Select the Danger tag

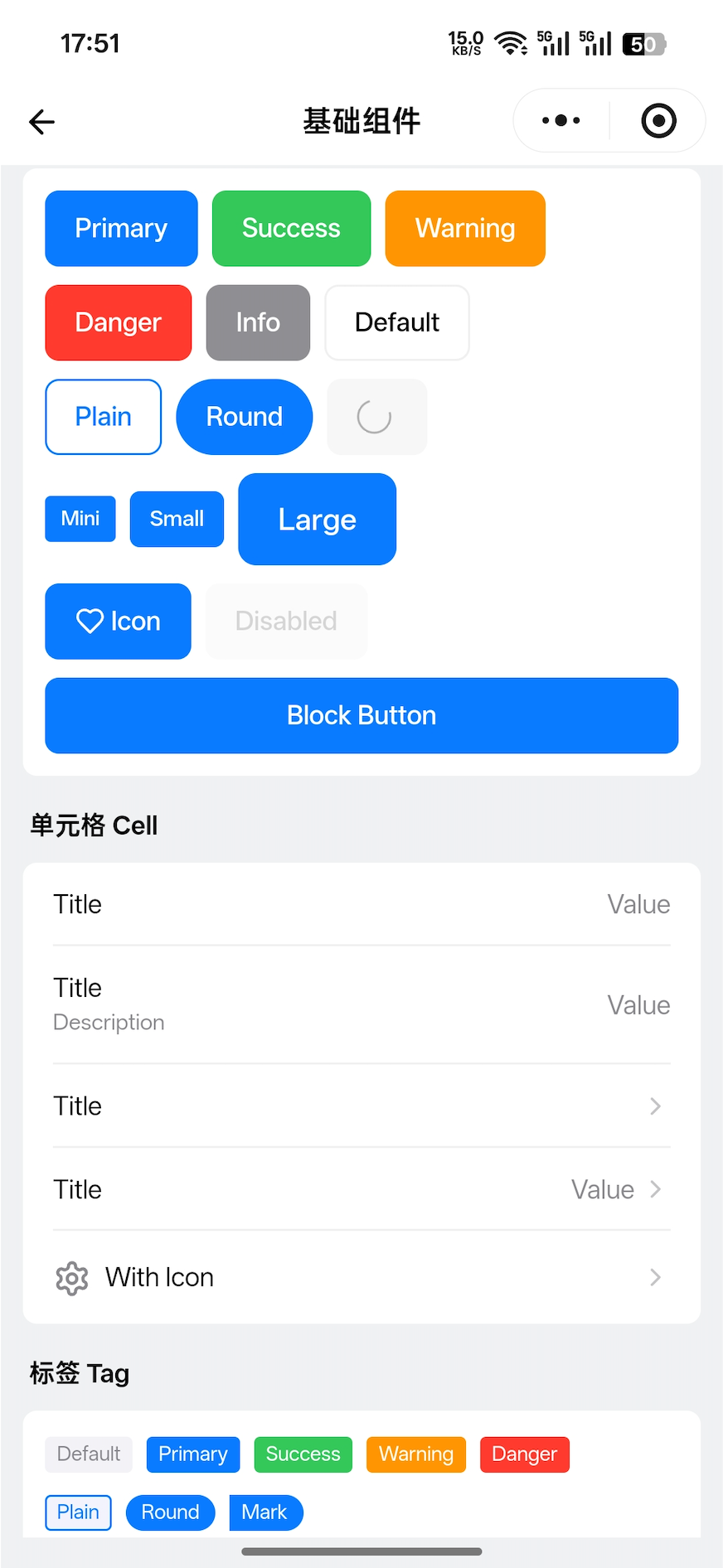click(524, 1454)
